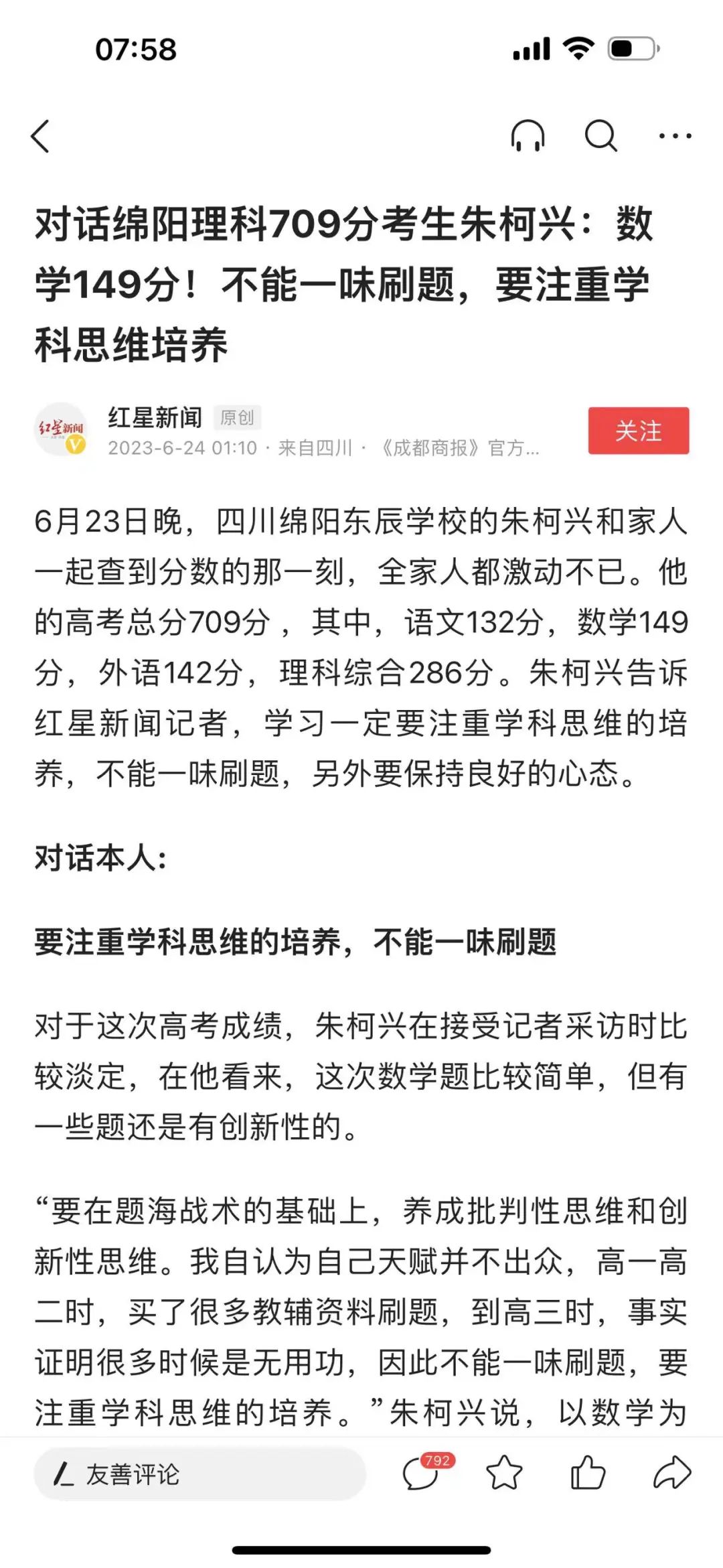Share this article via arrow icon
This screenshot has height=1568, width=723.
tap(671, 1472)
